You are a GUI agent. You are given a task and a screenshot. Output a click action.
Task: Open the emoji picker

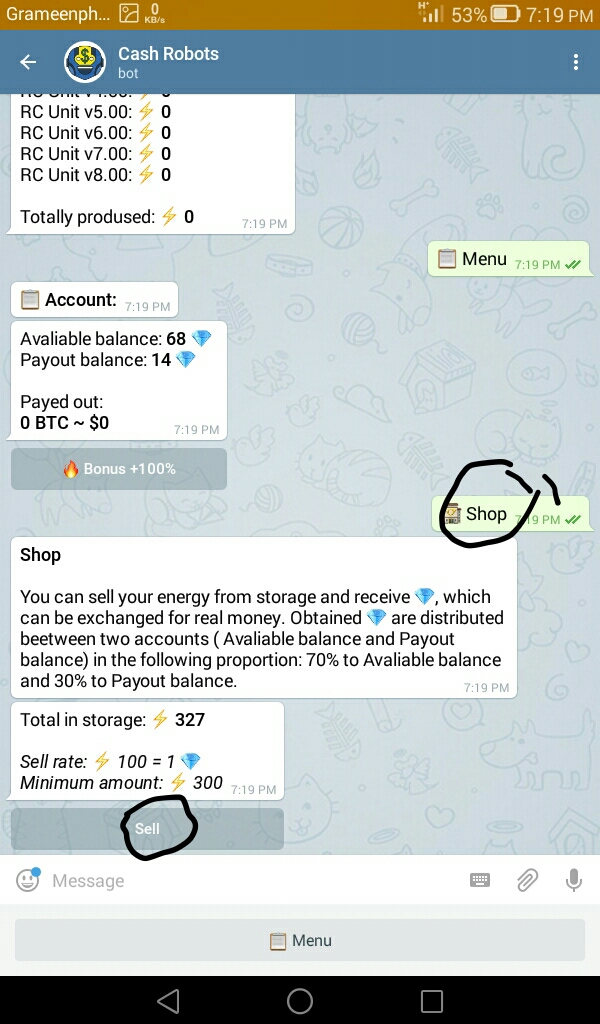pos(28,880)
